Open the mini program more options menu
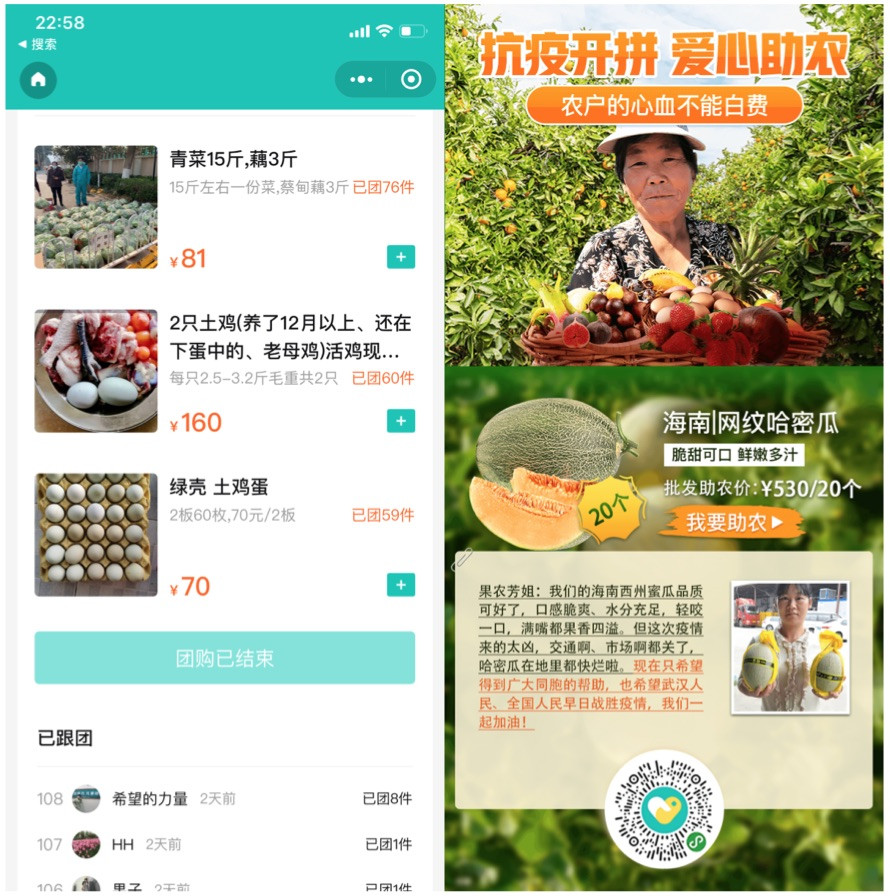 [362, 80]
